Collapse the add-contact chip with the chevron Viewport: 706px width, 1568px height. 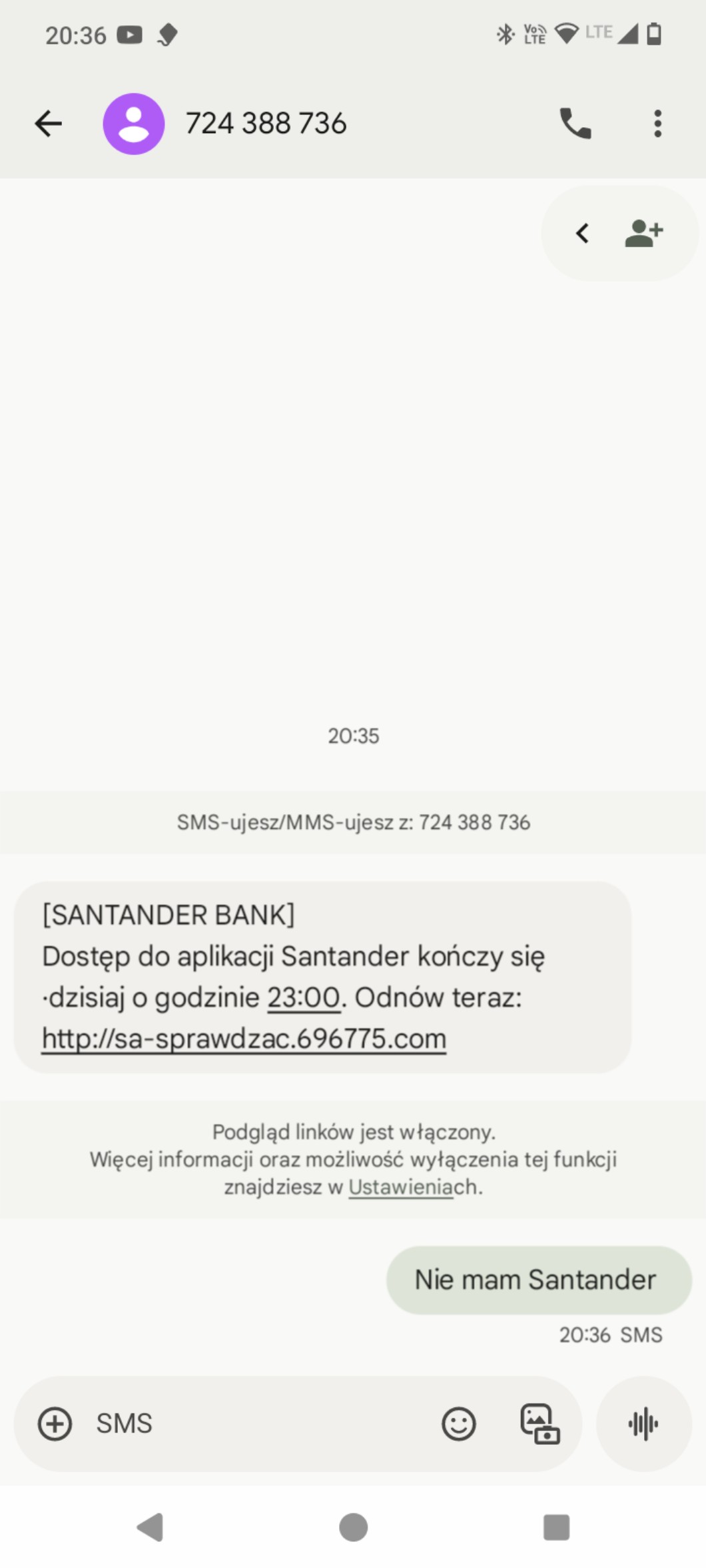583,233
